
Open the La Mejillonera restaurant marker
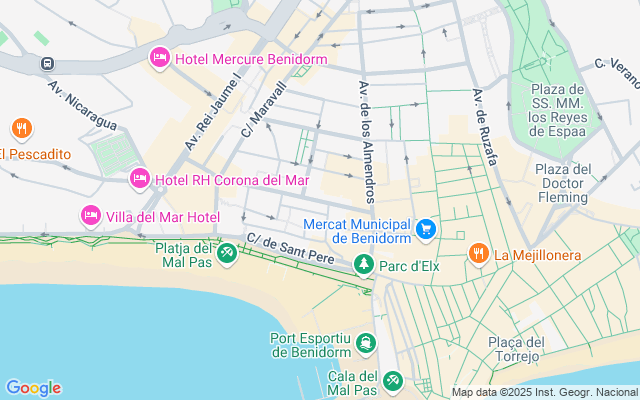(479, 254)
